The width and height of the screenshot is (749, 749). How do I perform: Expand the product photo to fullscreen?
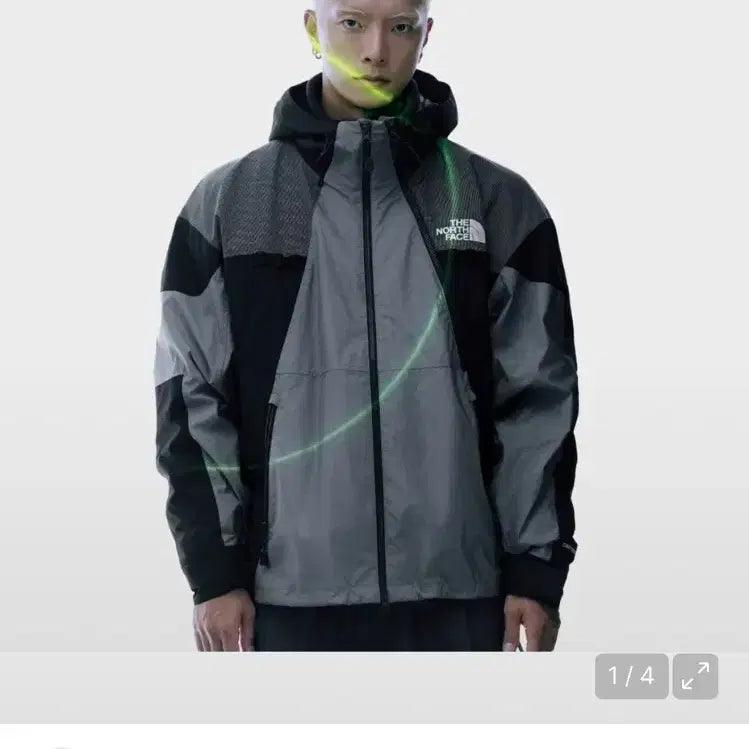[x=694, y=676]
